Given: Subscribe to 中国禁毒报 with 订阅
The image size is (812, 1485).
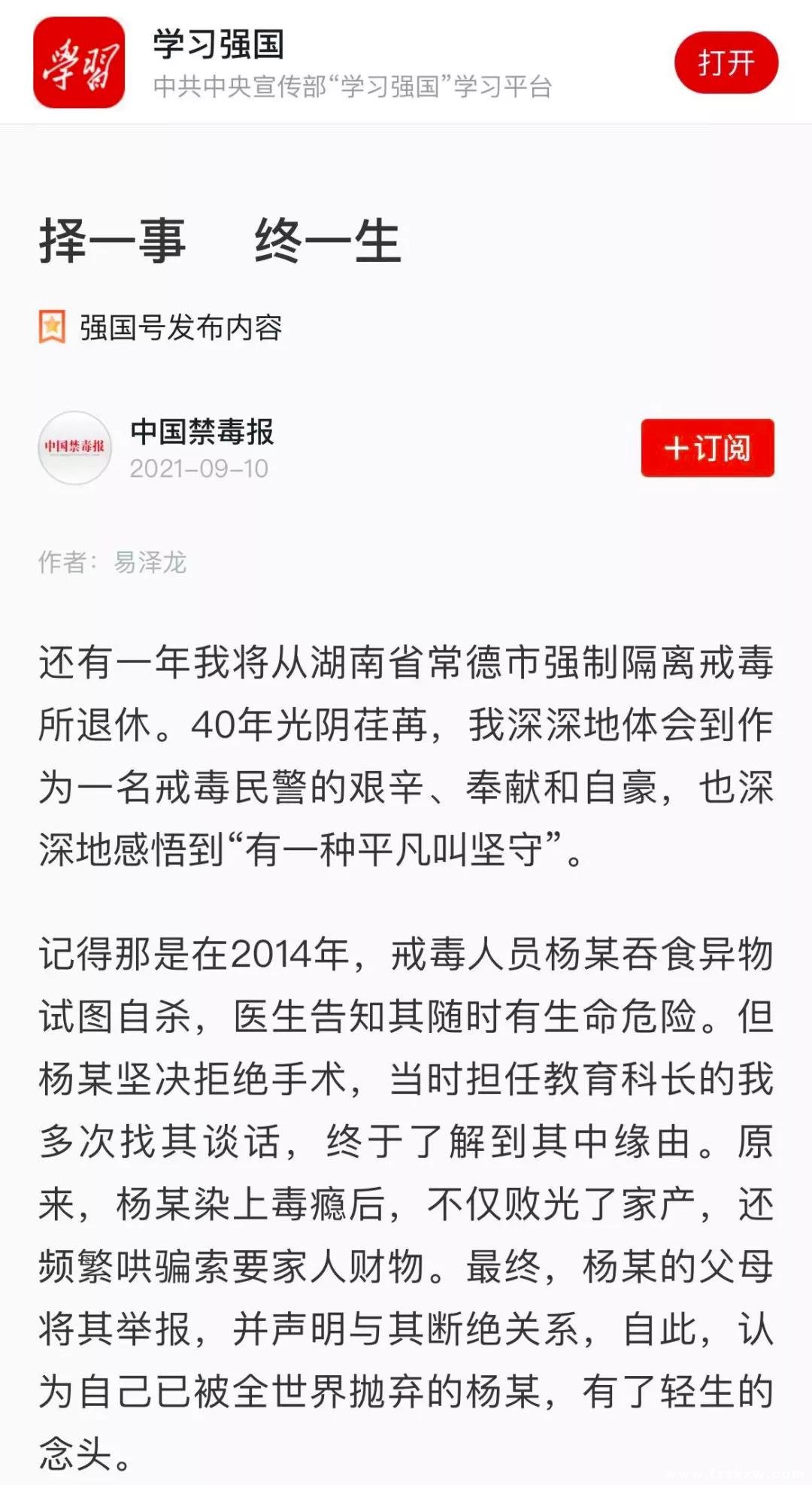Looking at the screenshot, I should pyautogui.click(x=707, y=448).
